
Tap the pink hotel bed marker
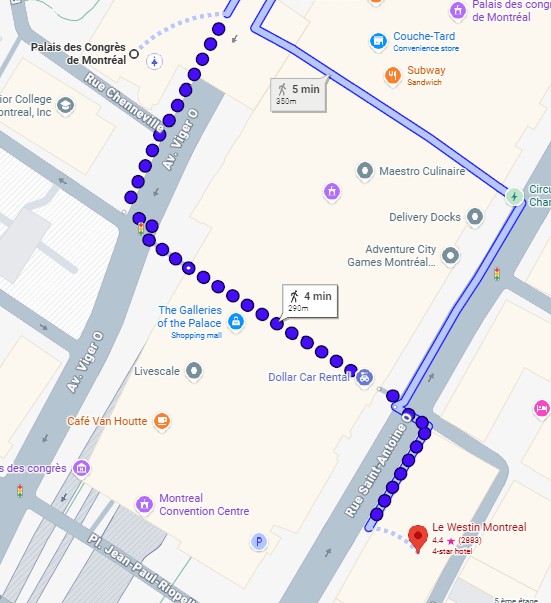click(542, 408)
